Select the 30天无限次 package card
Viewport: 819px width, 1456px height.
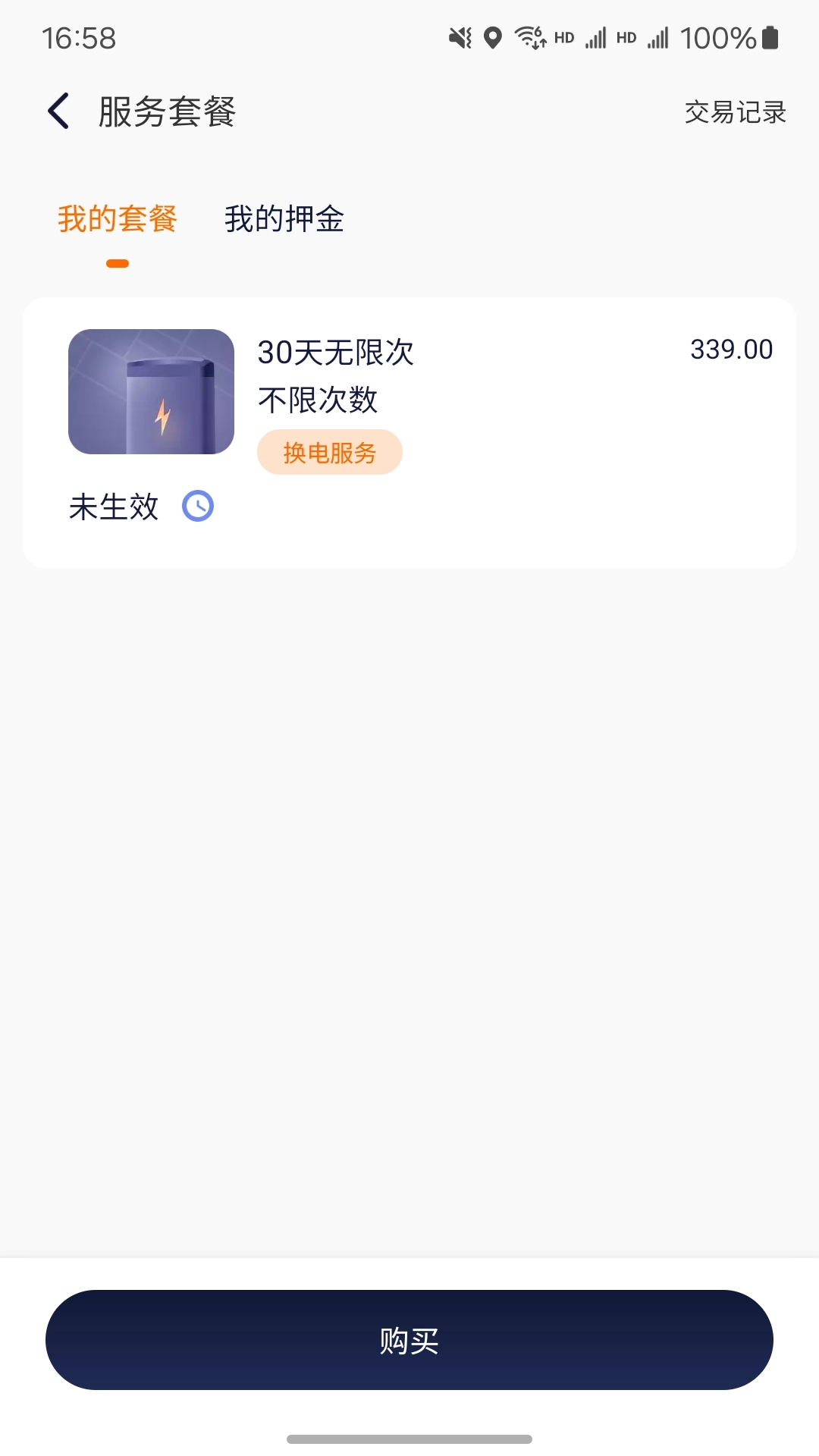[409, 432]
